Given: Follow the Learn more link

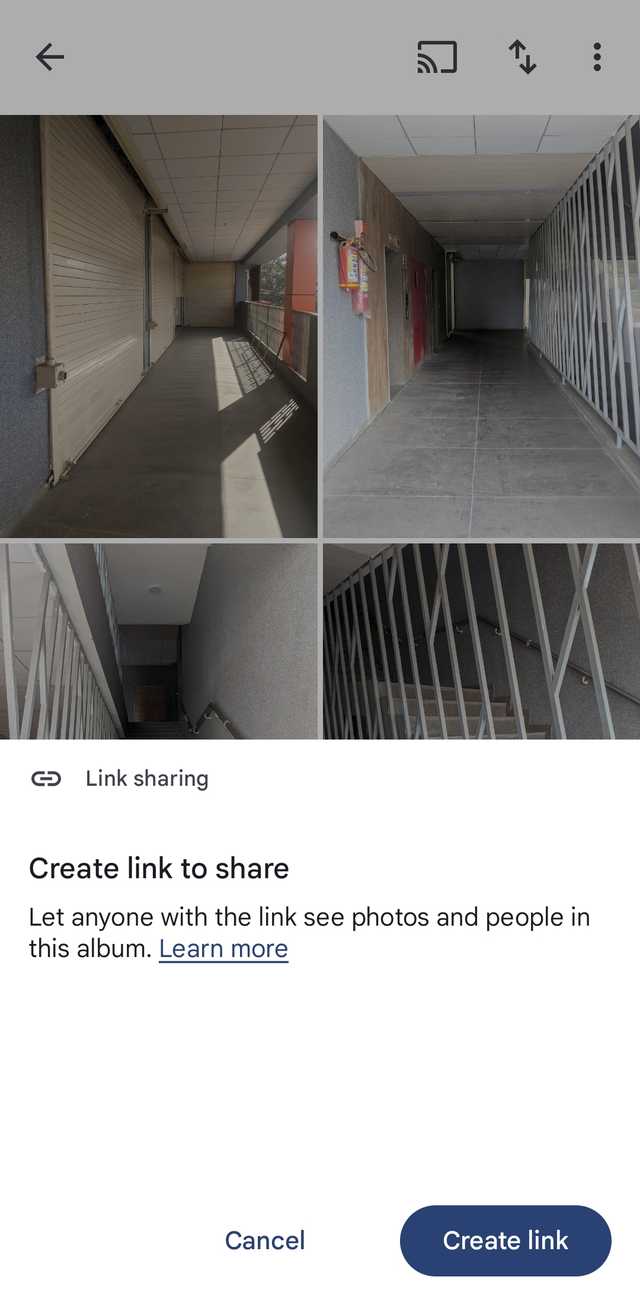Looking at the screenshot, I should click(223, 948).
